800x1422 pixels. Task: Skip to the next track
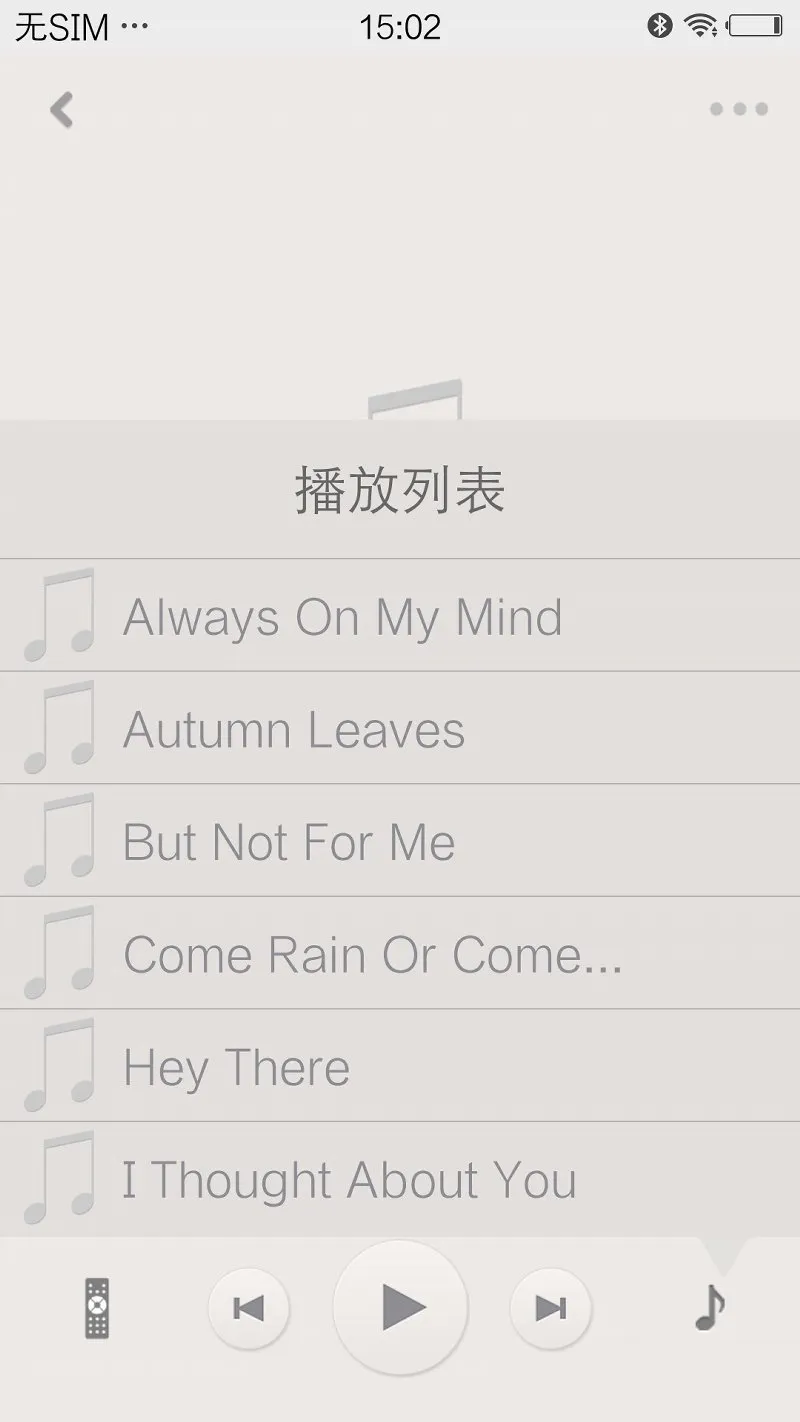(550, 1308)
